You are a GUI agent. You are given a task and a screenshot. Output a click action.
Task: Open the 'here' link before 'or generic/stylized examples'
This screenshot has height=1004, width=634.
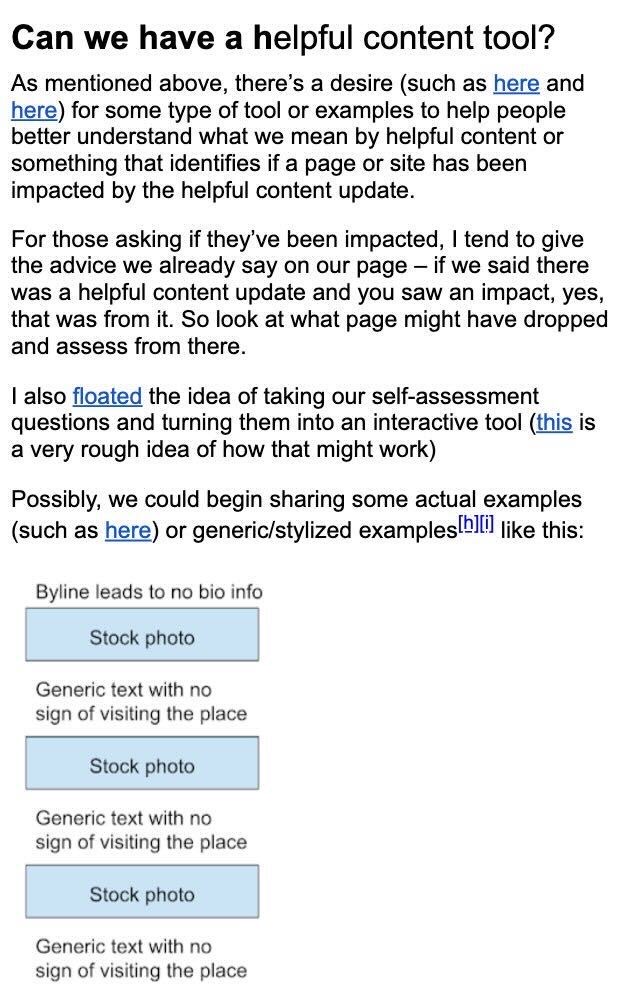[x=127, y=530]
